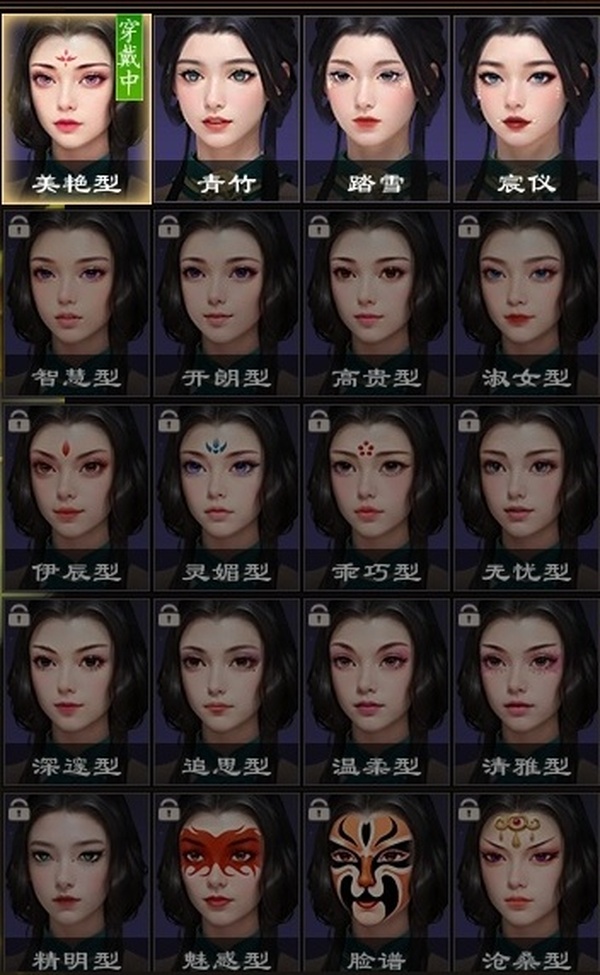The image size is (600, 975).
Task: Tap the 魅惑型 masked face tile
Action: pos(226,882)
